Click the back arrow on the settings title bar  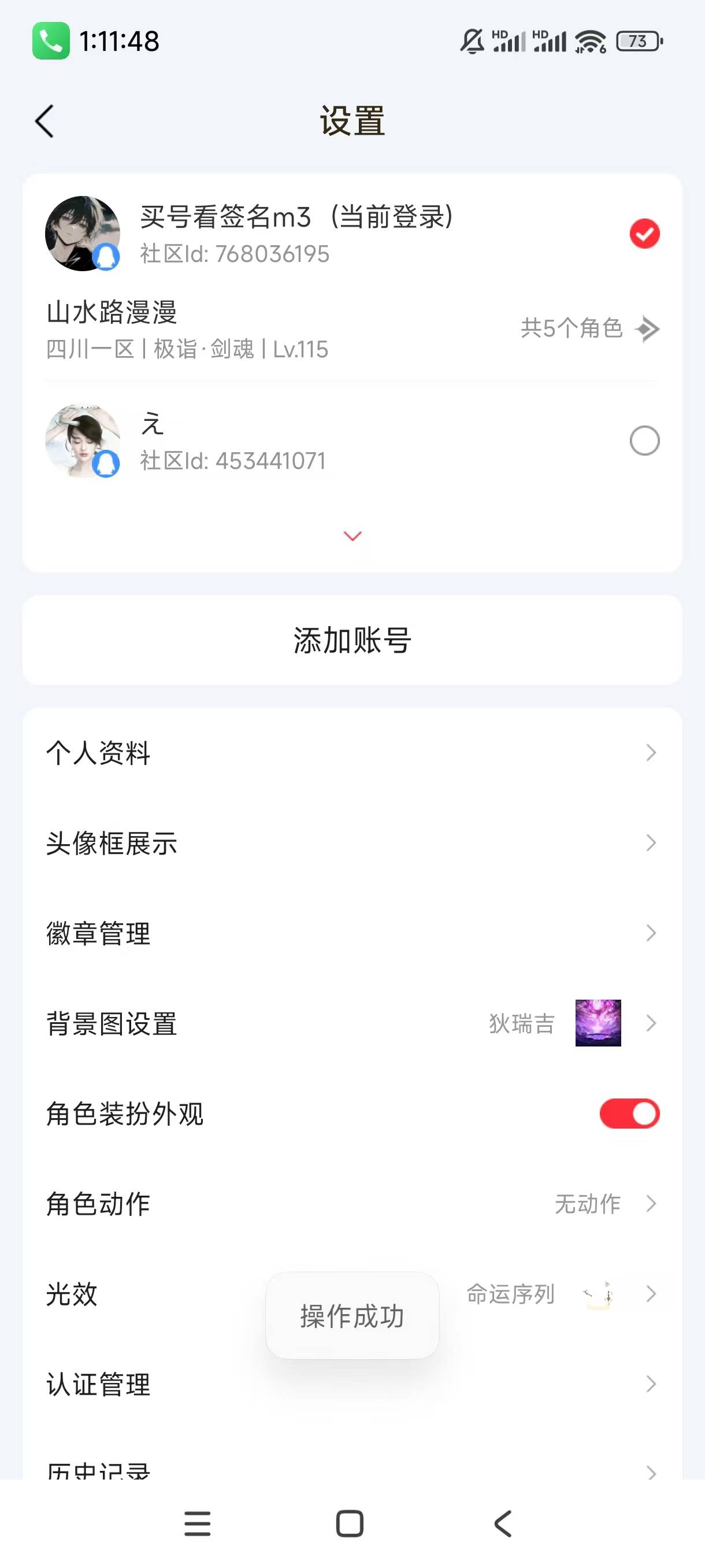(x=44, y=122)
